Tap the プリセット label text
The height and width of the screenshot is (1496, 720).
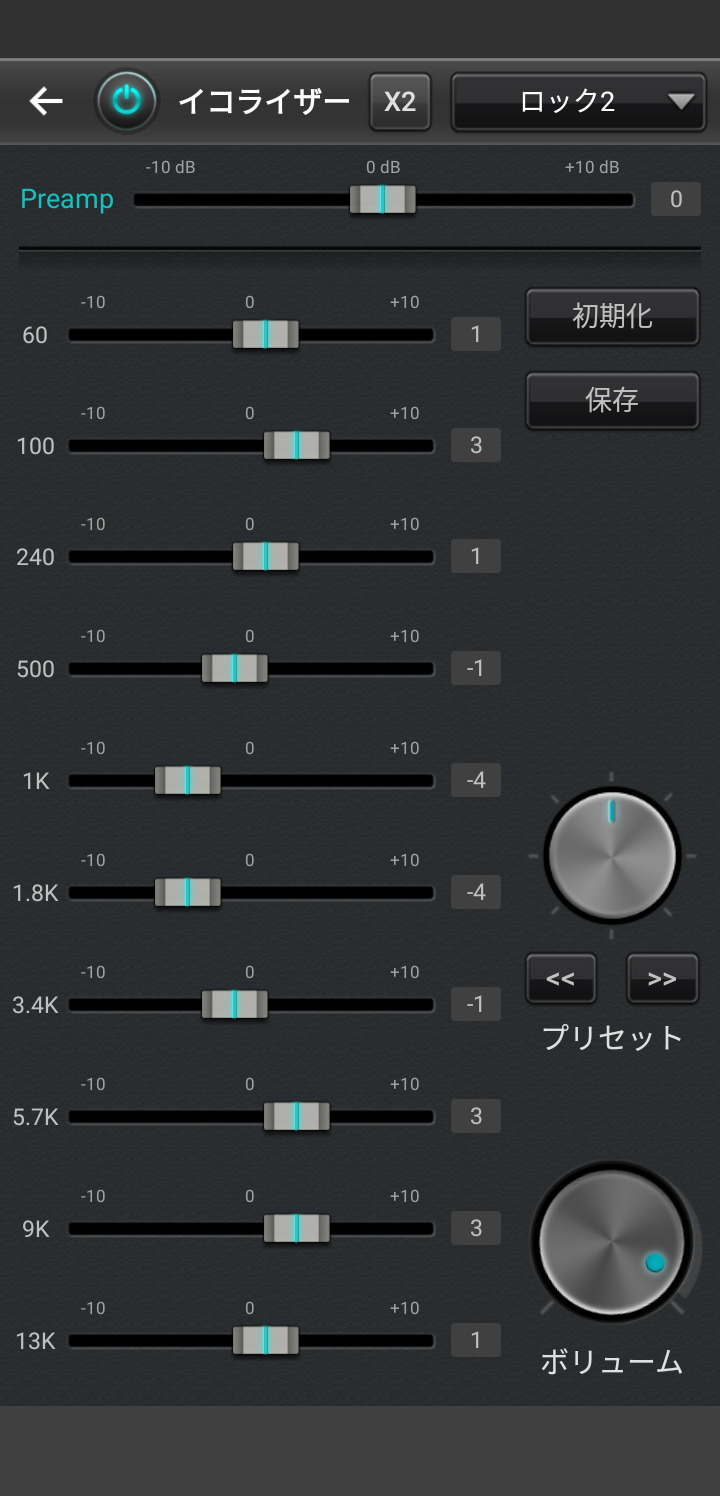[611, 1038]
